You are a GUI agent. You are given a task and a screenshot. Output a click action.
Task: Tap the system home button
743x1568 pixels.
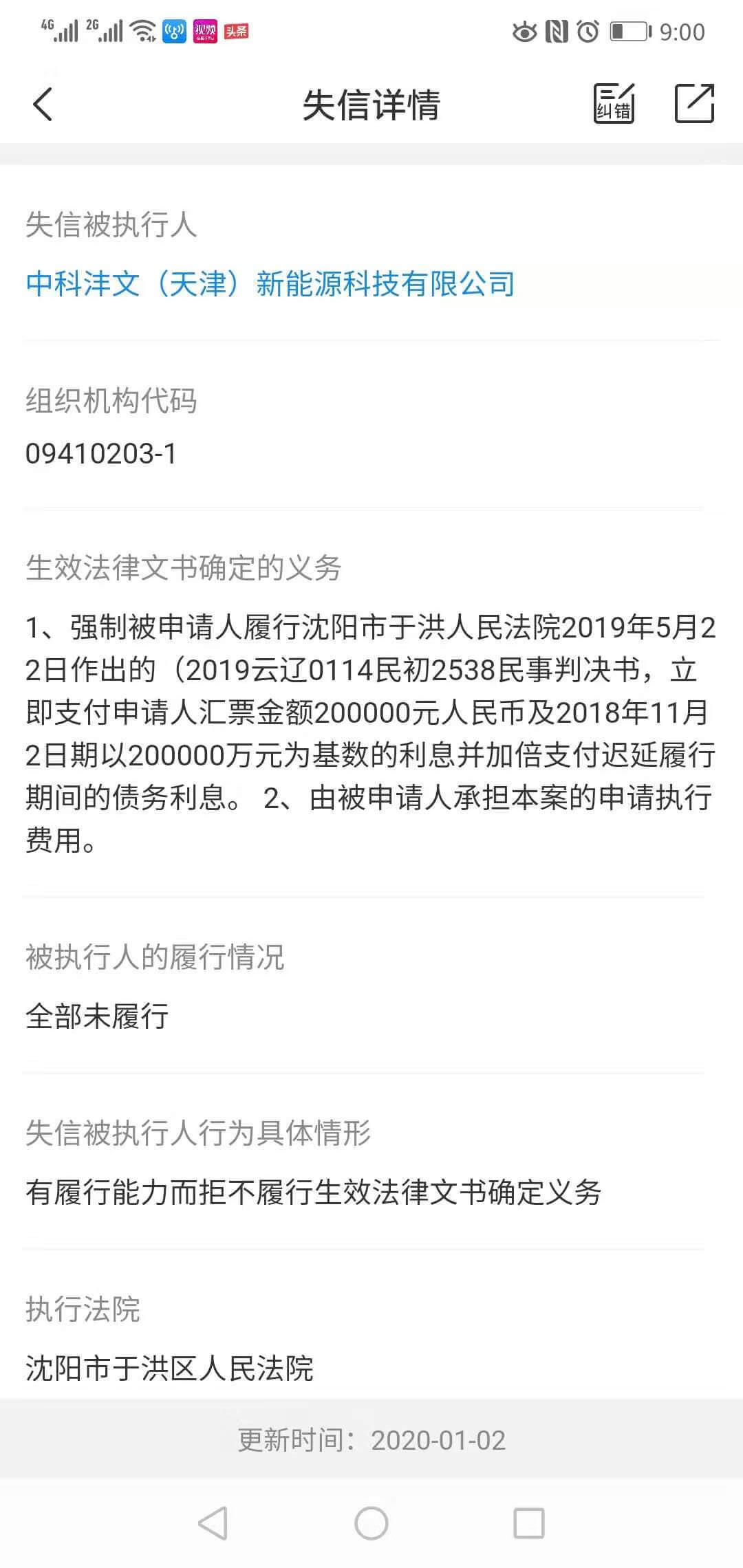[371, 1523]
